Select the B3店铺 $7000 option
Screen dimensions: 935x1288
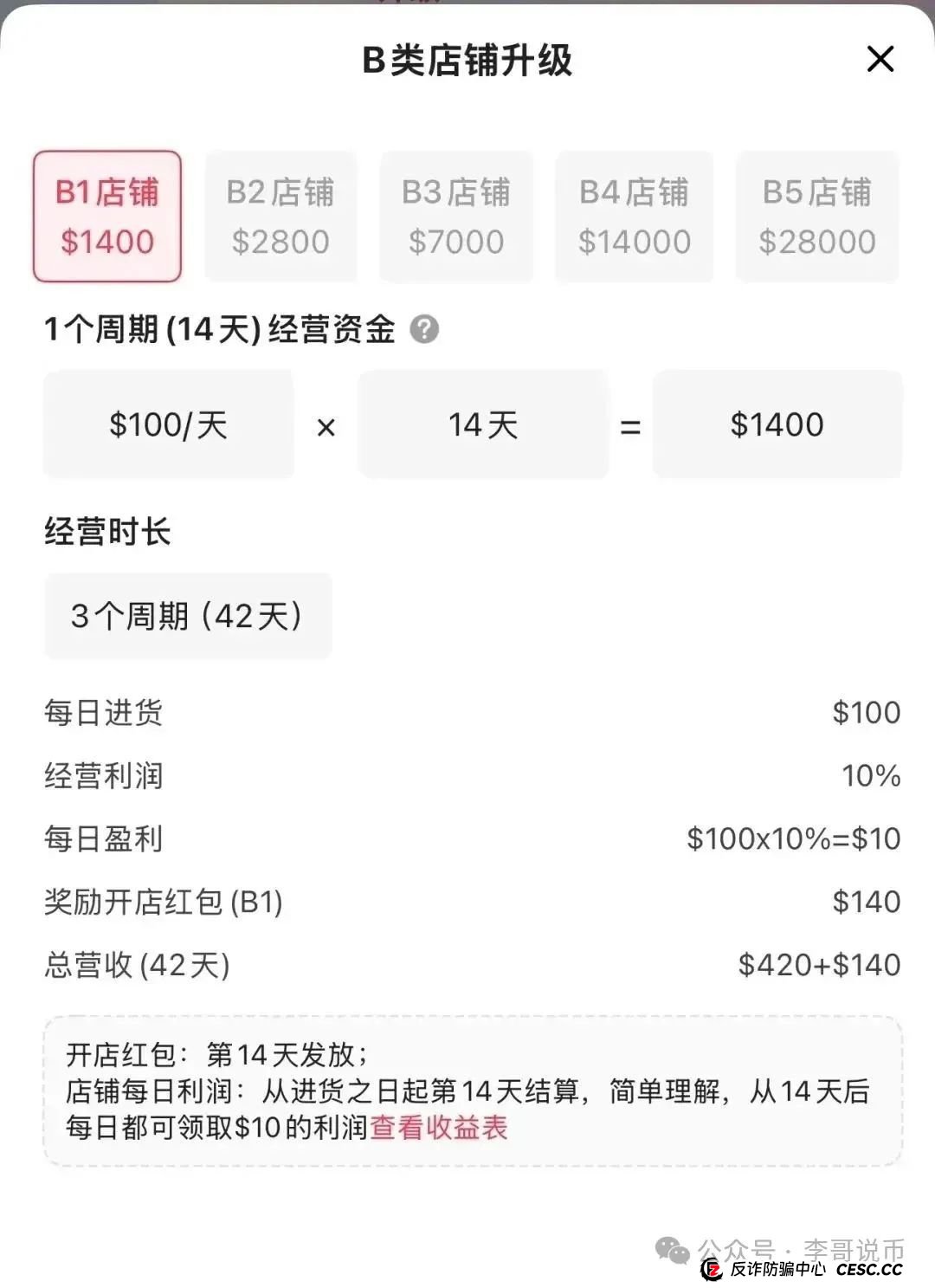(x=455, y=217)
